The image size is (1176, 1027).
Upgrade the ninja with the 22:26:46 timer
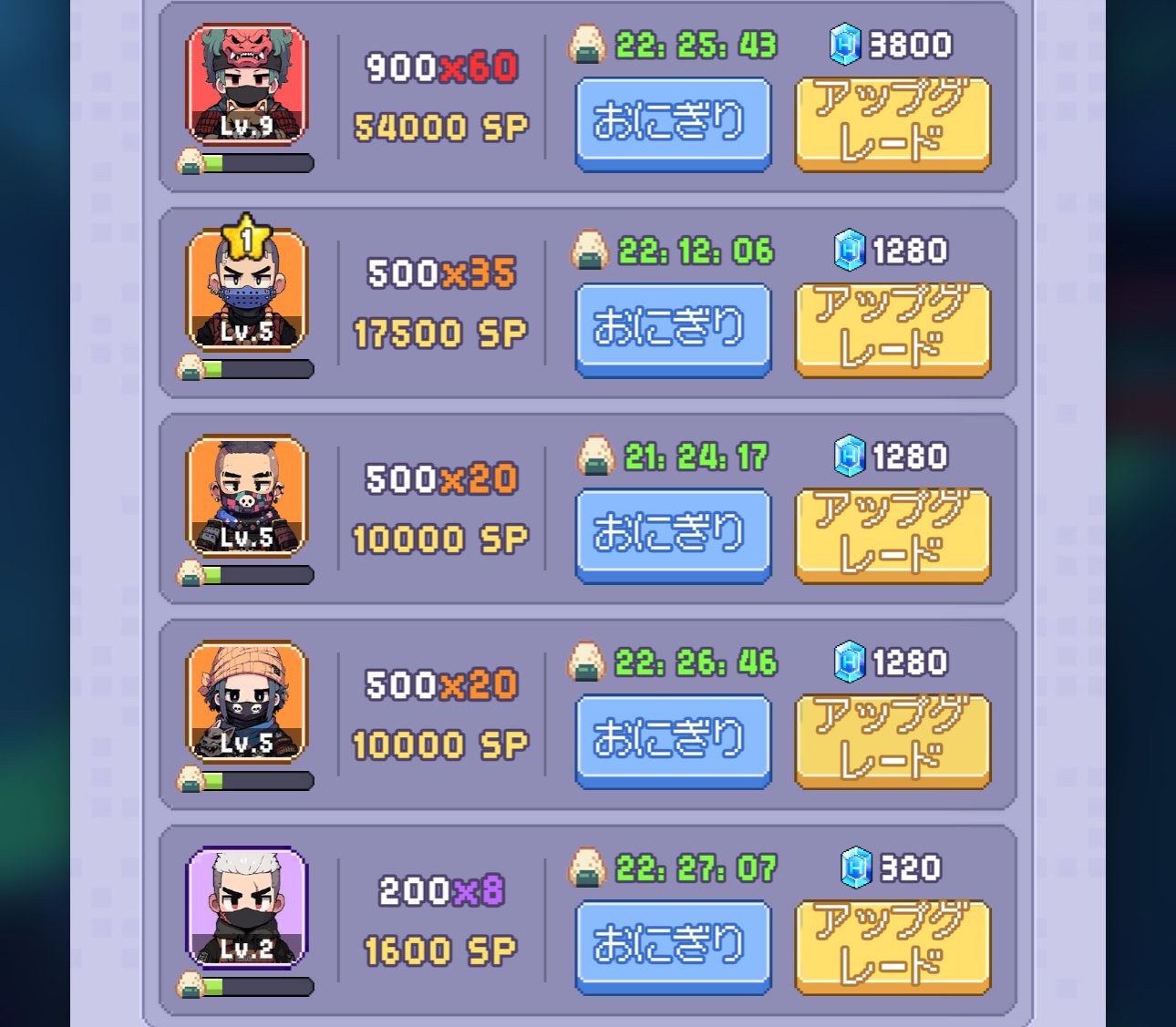click(x=892, y=740)
